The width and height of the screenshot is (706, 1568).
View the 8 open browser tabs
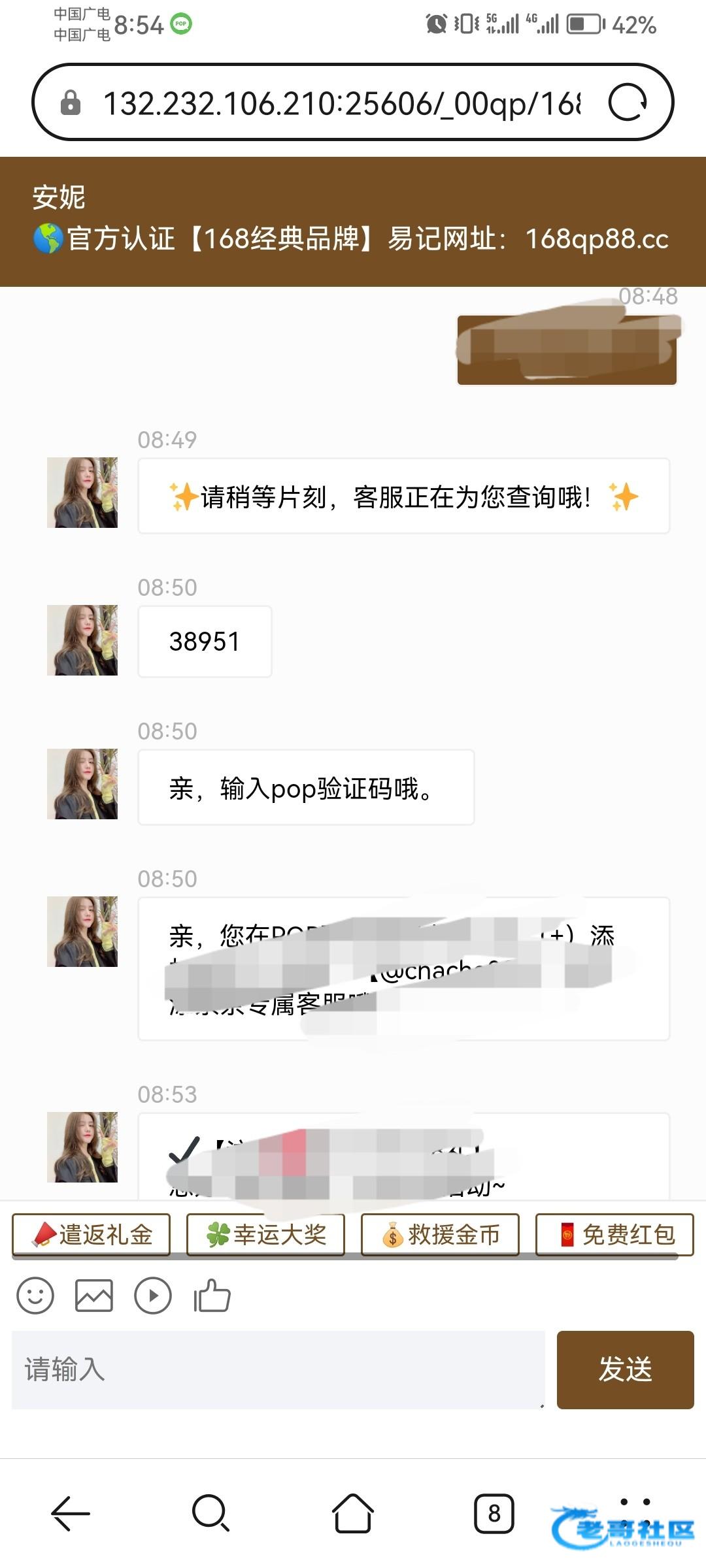[494, 1513]
